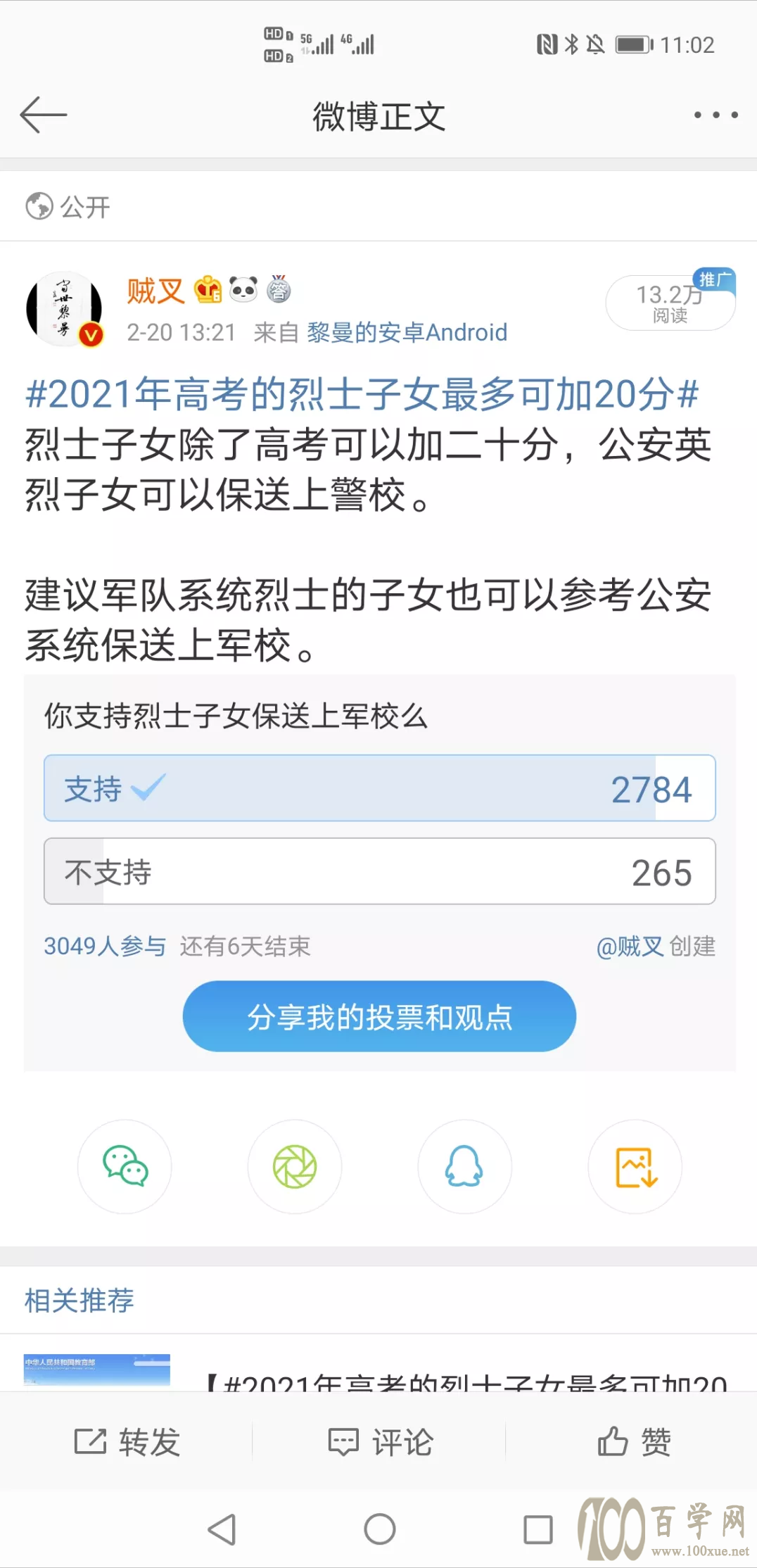The width and height of the screenshot is (757, 1568).
Task: Open the @贼叉 poll creator link
Action: [630, 946]
